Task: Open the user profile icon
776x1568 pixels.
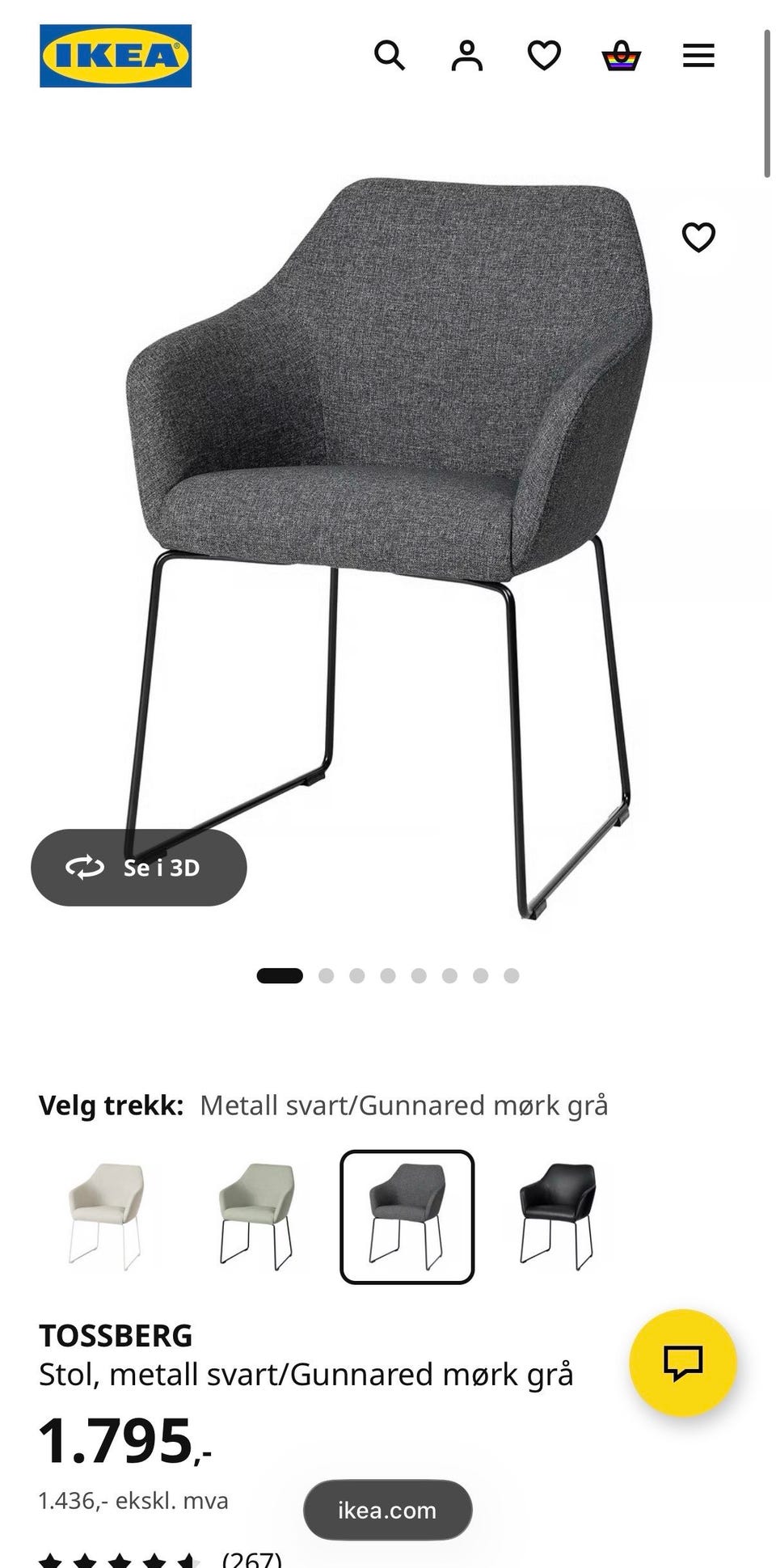Action: pos(466,56)
